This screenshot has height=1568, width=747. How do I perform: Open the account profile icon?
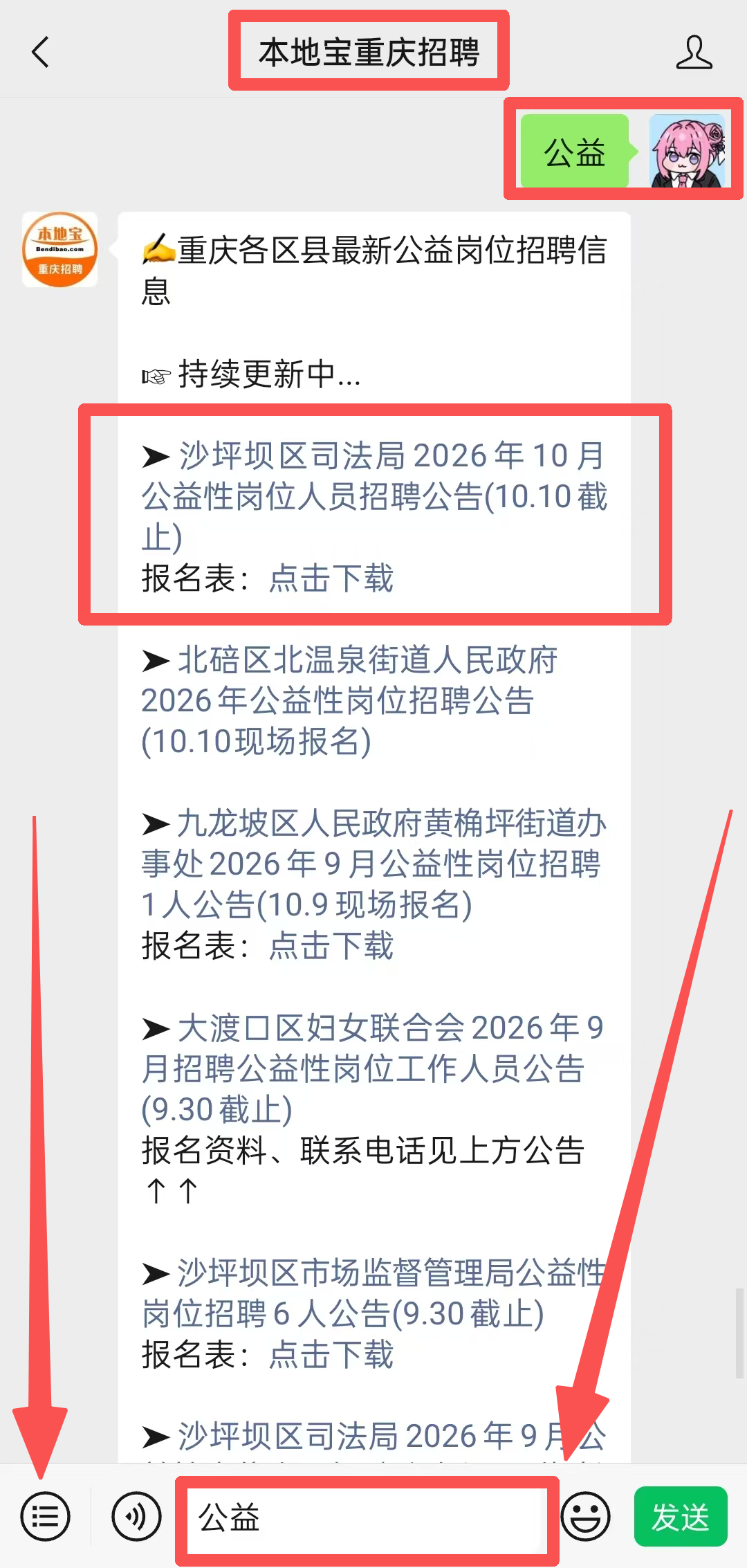tap(694, 53)
